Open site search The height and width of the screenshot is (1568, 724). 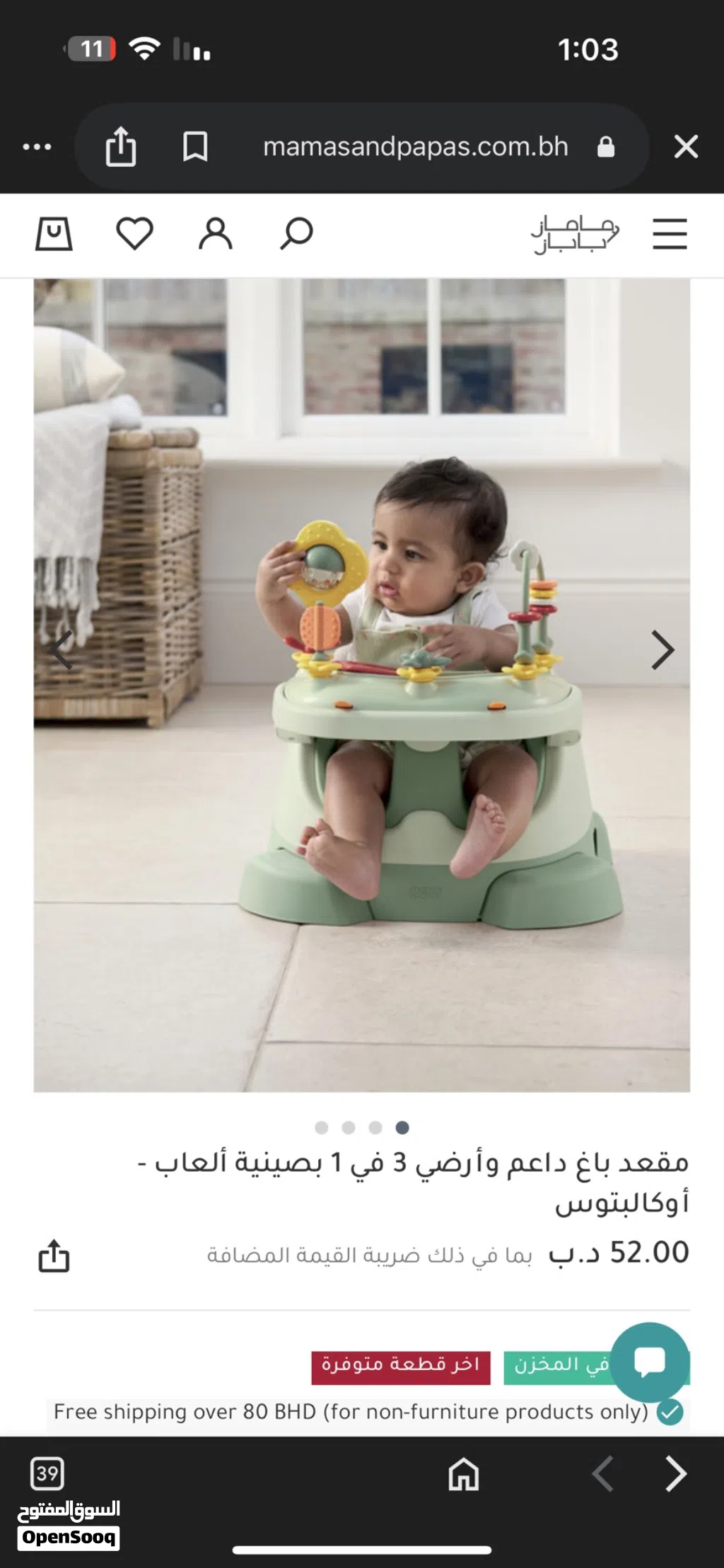[296, 234]
